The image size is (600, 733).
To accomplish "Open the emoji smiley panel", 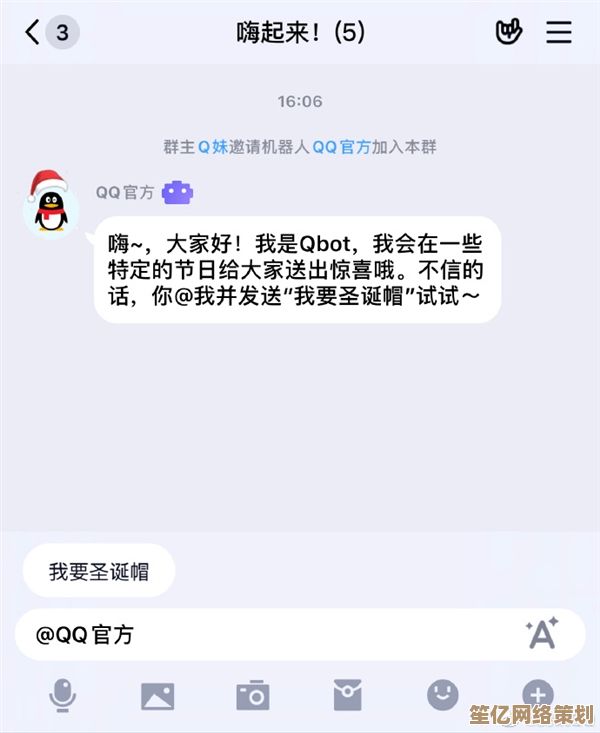I will click(x=442, y=694).
